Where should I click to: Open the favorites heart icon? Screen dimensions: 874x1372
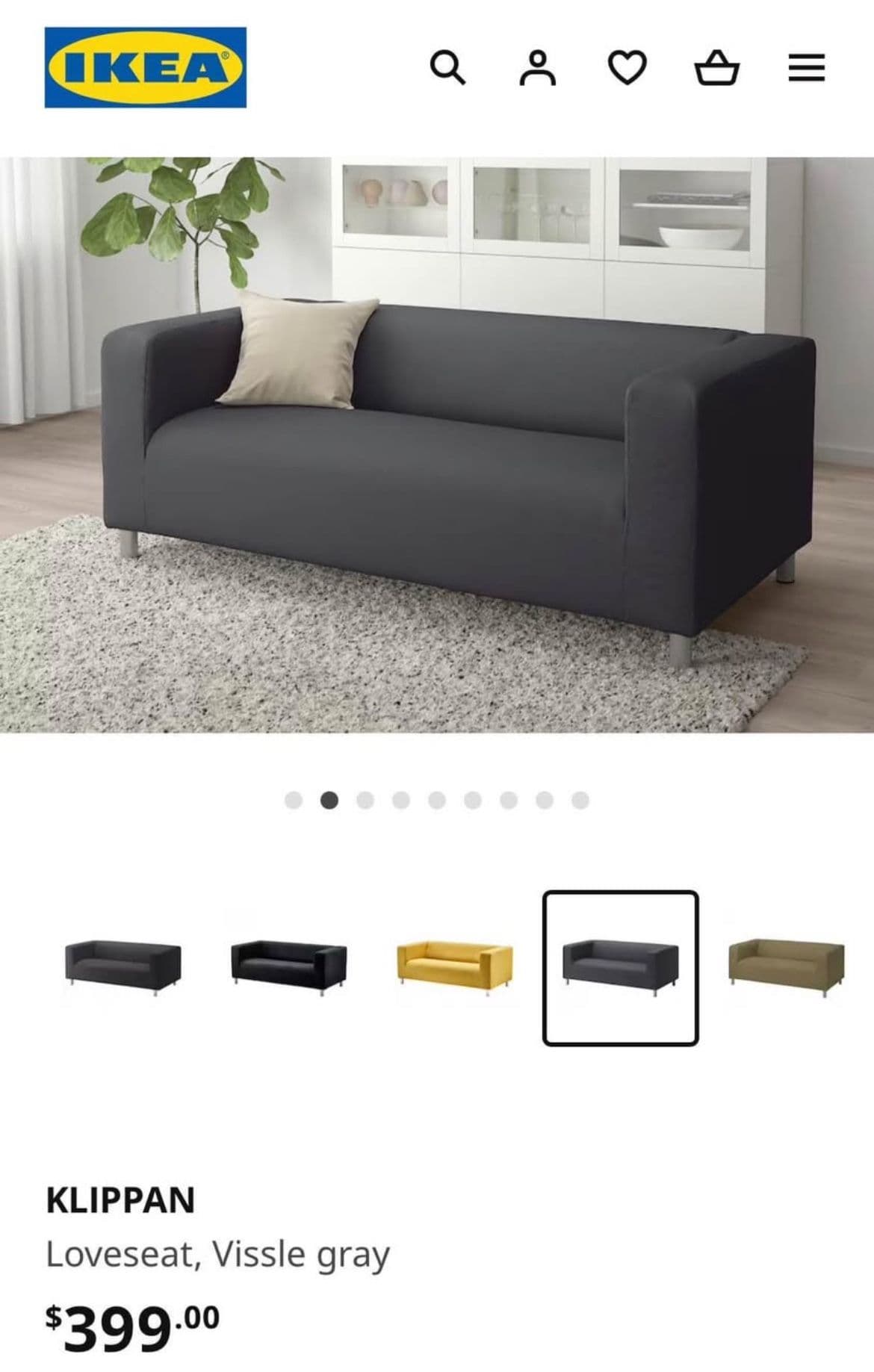point(627,68)
